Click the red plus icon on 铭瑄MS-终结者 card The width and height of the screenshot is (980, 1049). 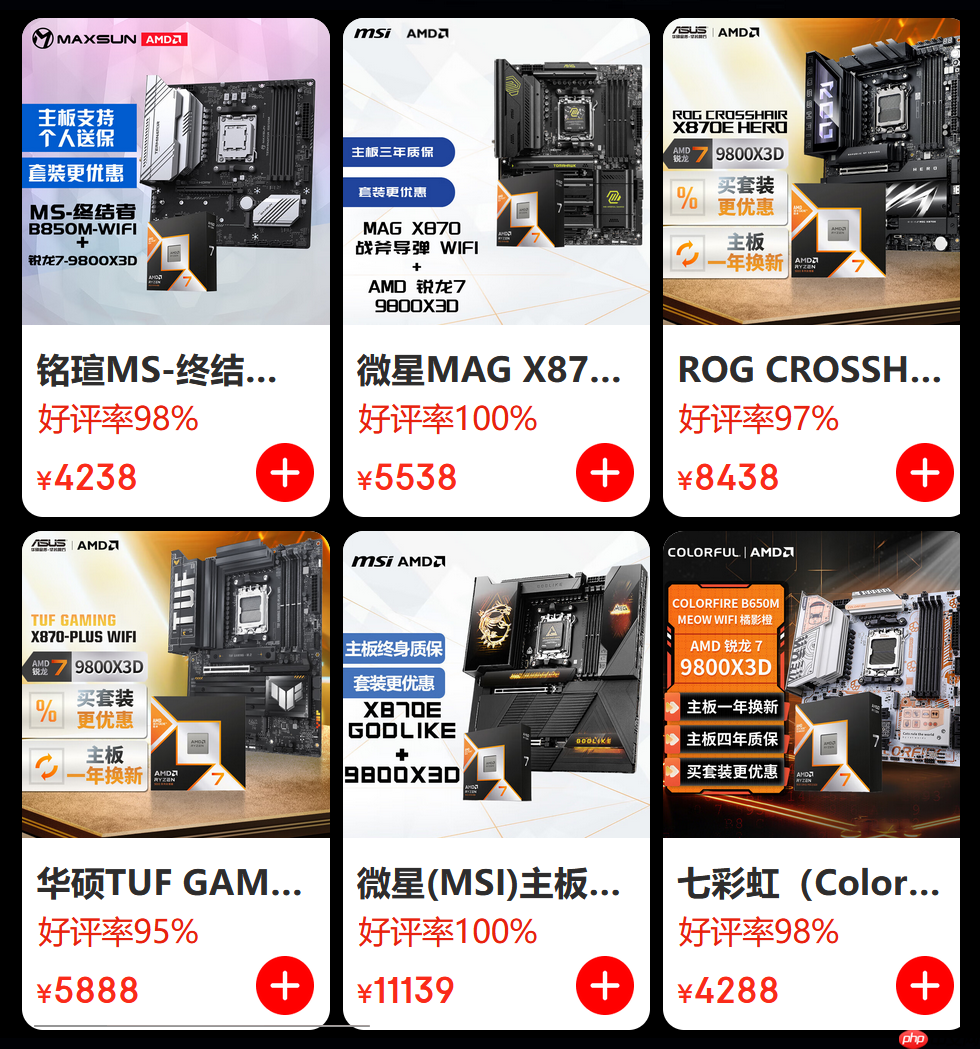point(285,472)
